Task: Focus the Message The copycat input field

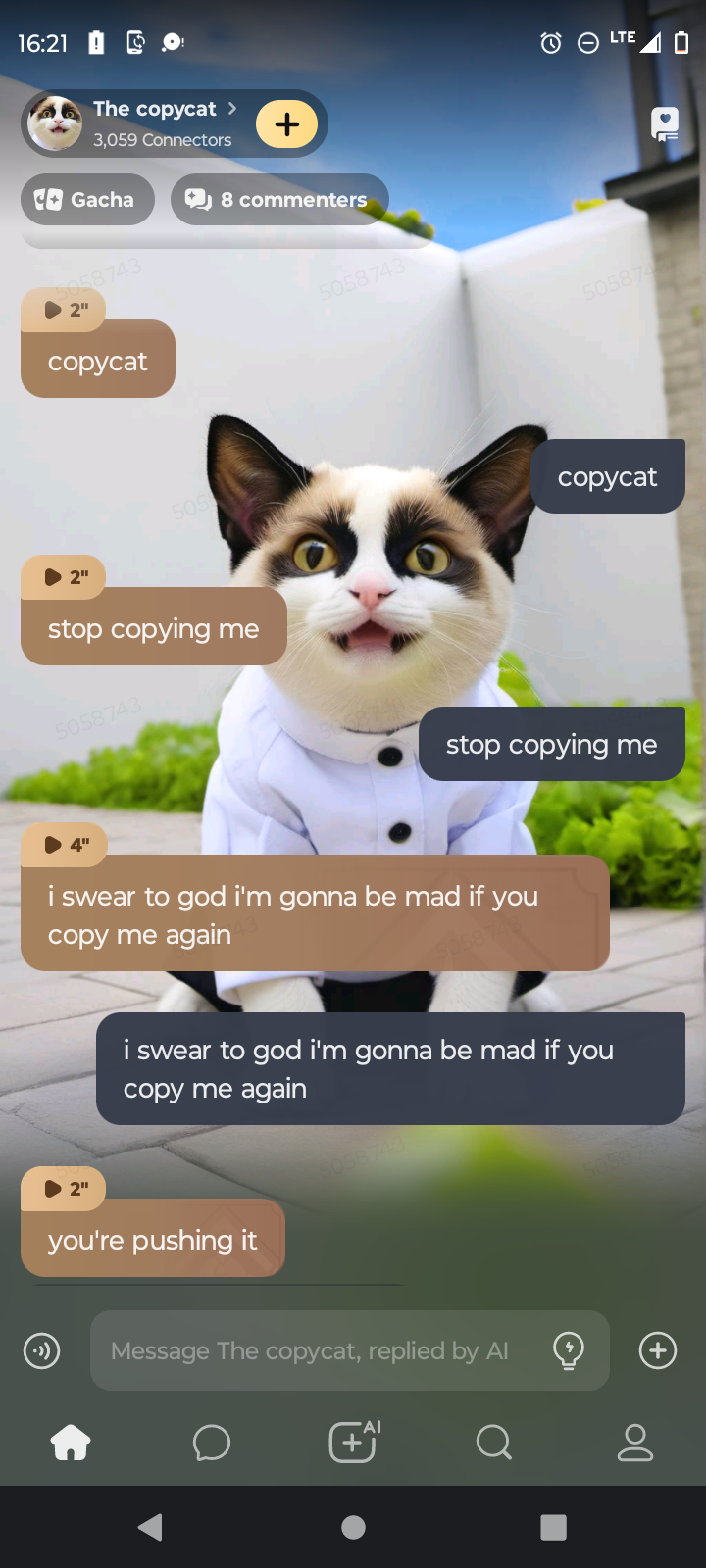Action: pyautogui.click(x=314, y=1350)
